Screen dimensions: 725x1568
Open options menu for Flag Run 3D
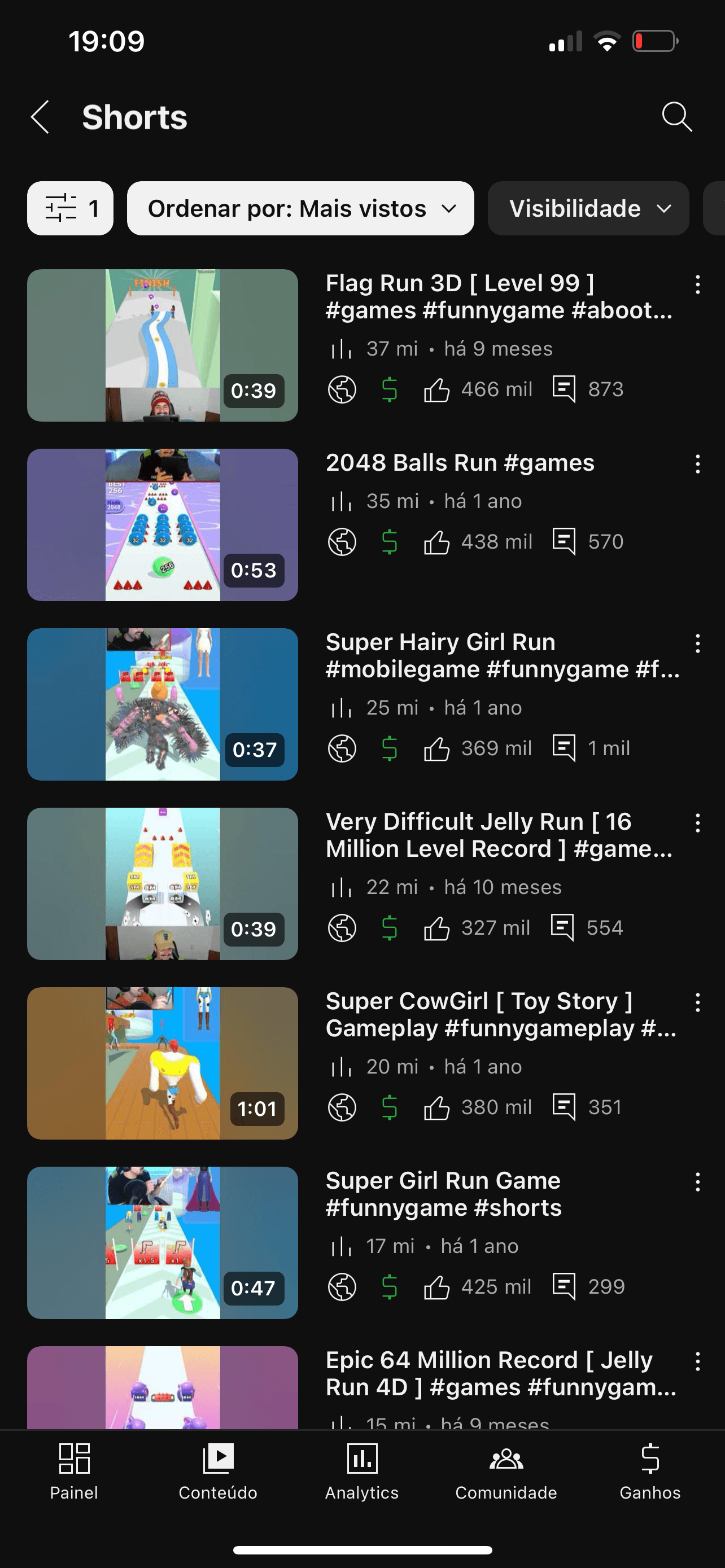(x=697, y=284)
